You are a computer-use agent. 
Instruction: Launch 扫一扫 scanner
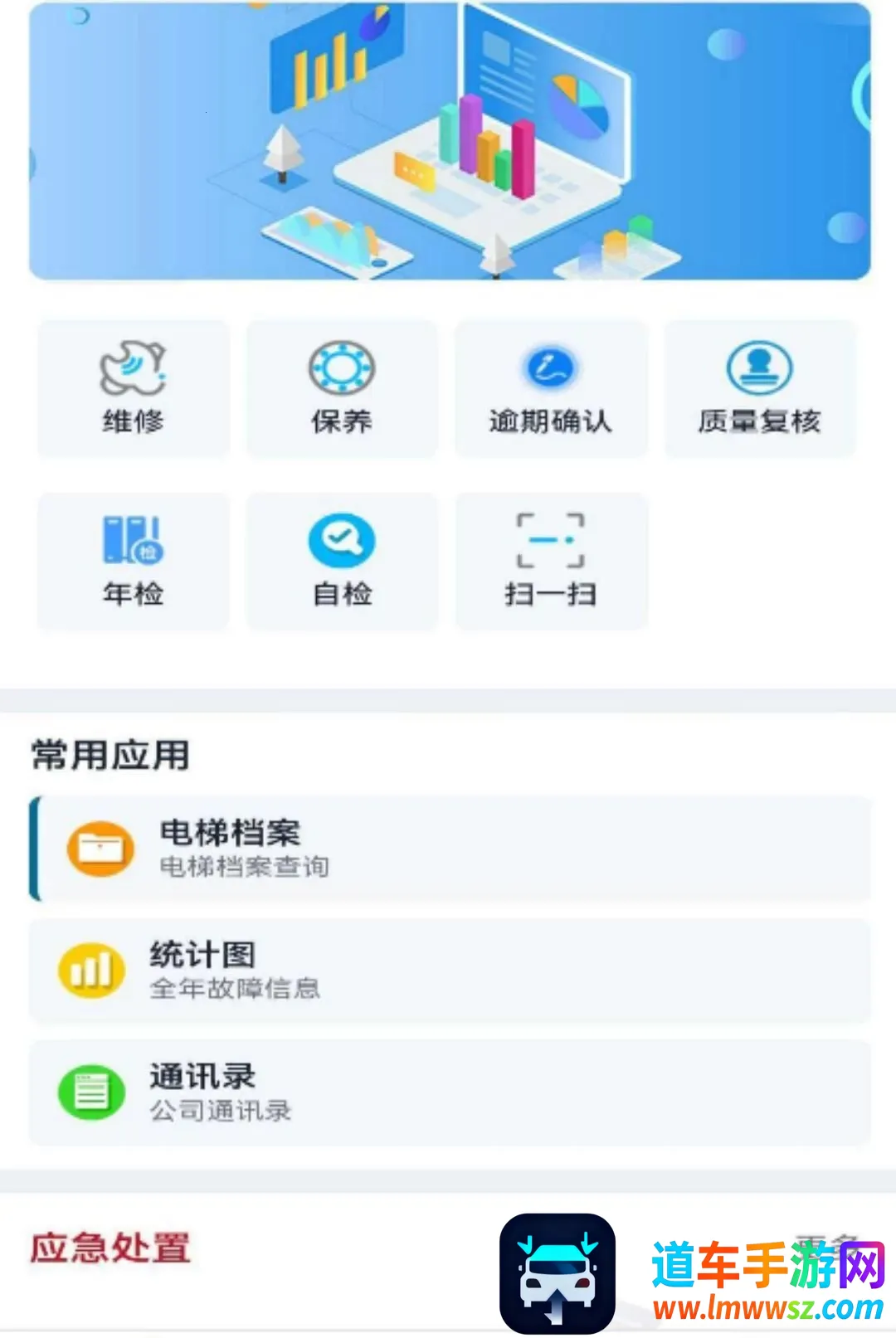[551, 561]
